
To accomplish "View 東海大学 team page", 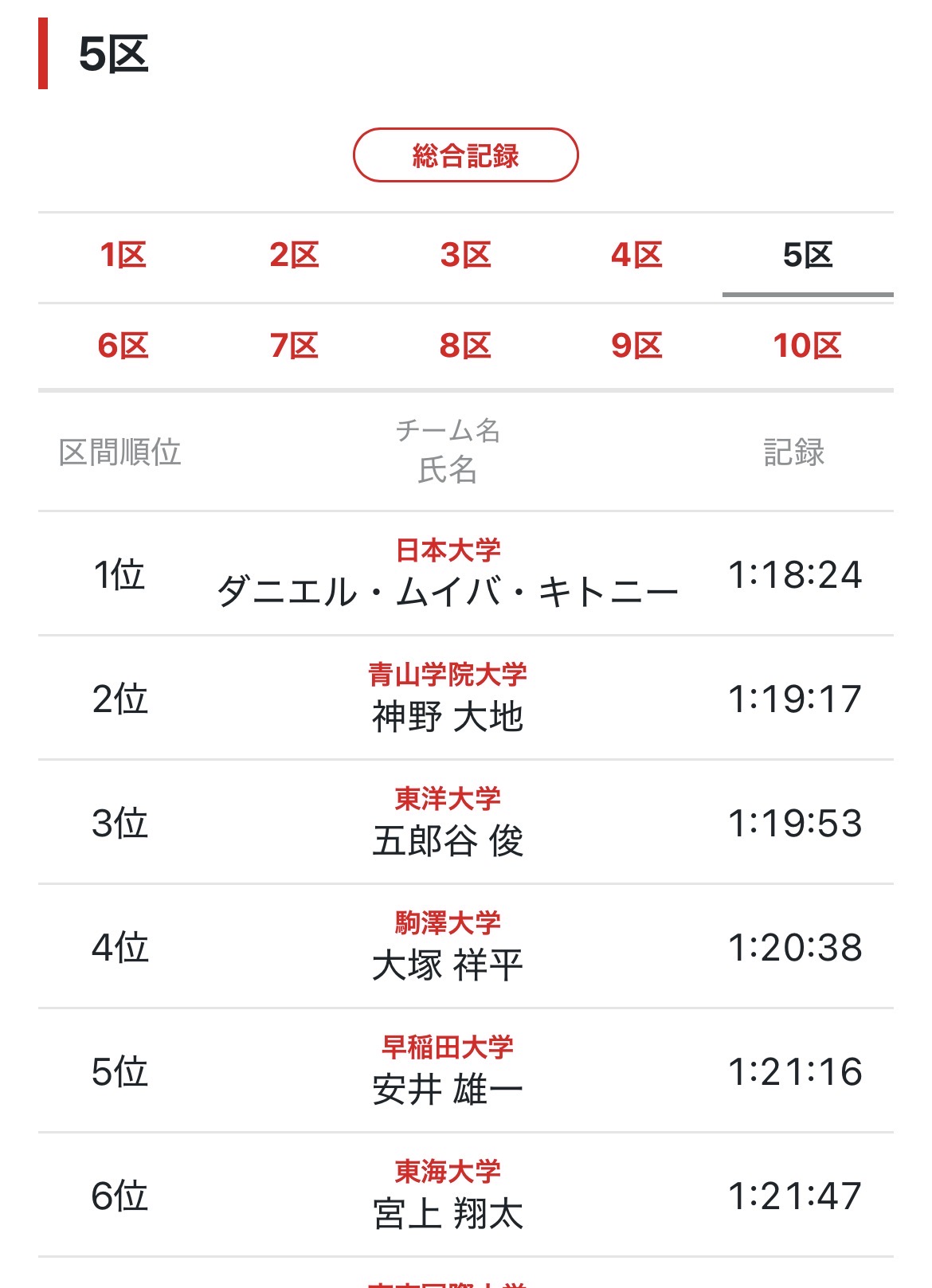I will (448, 1172).
